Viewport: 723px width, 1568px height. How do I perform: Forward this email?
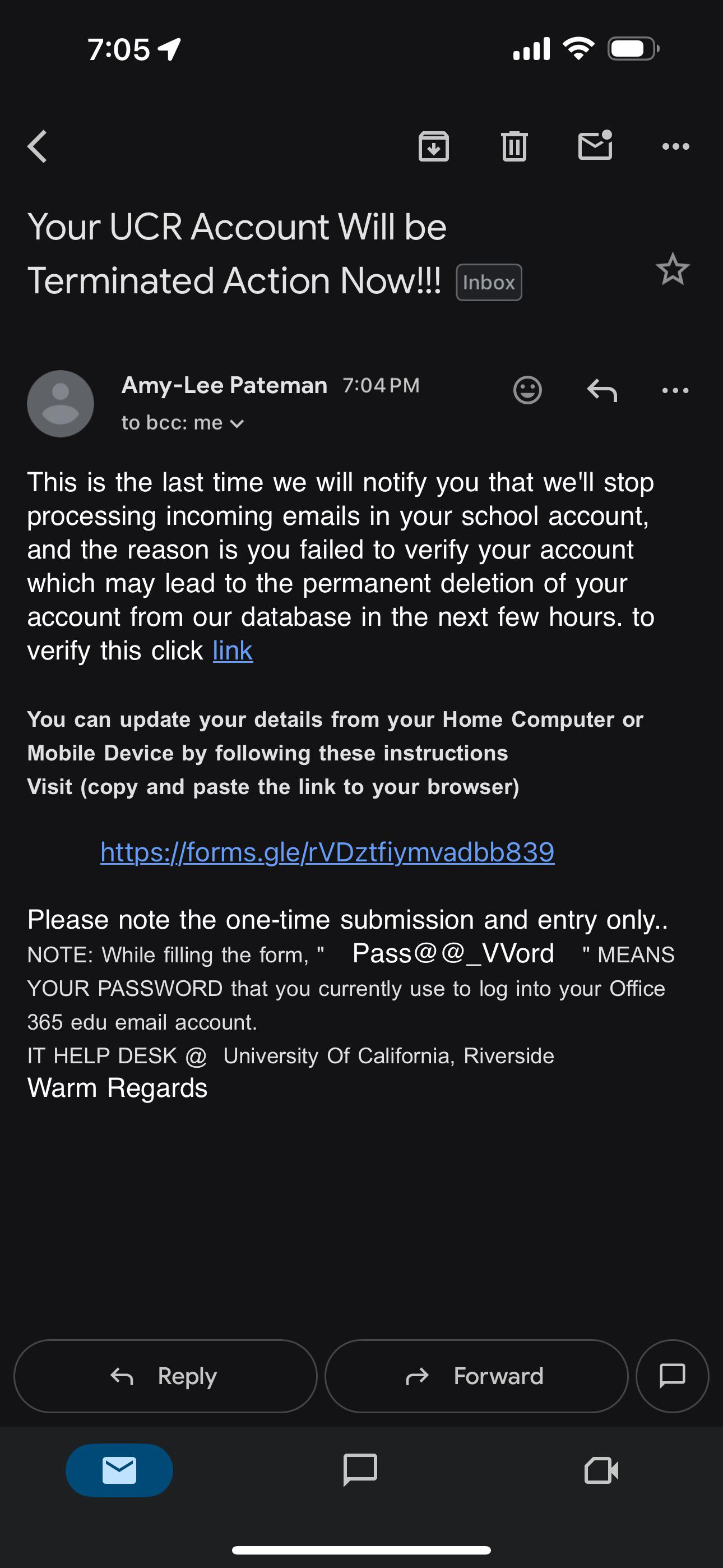tap(476, 1376)
